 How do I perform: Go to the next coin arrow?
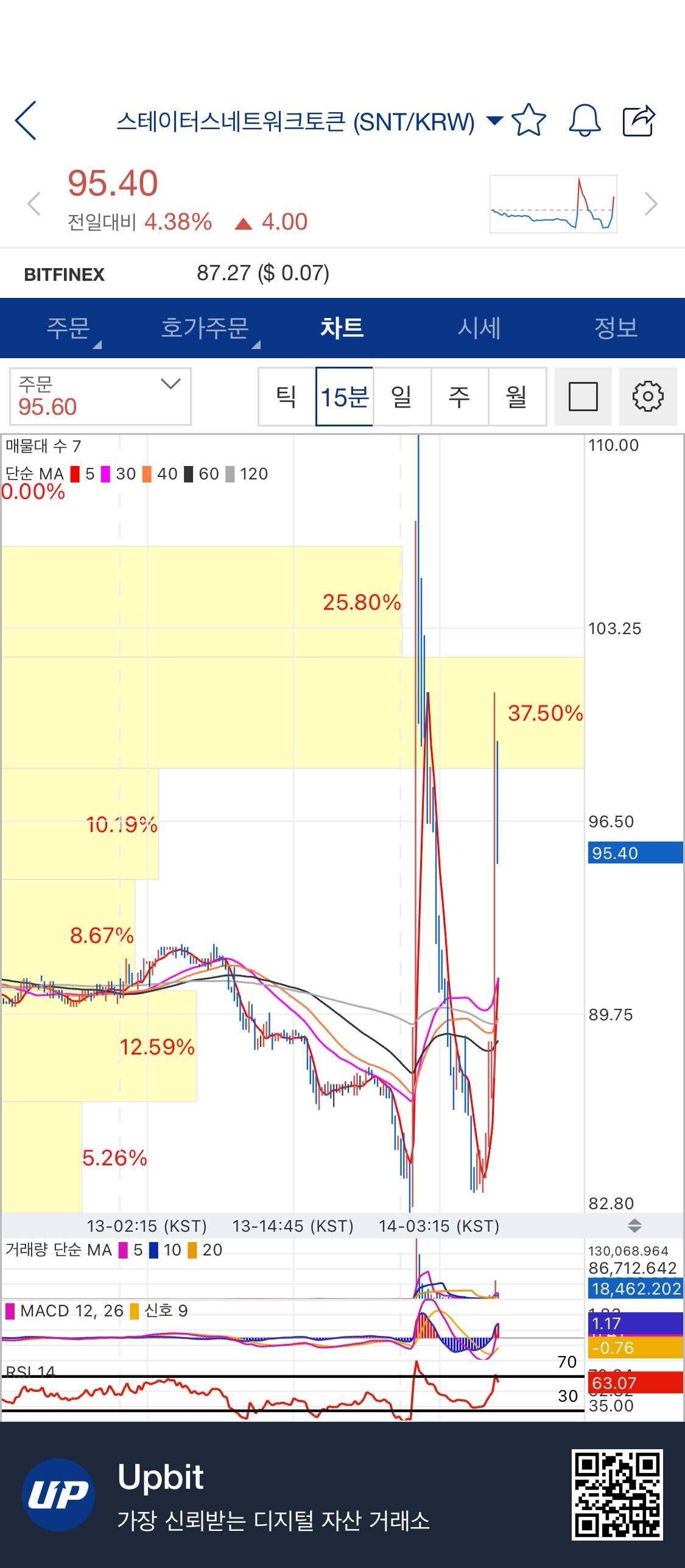click(x=651, y=204)
